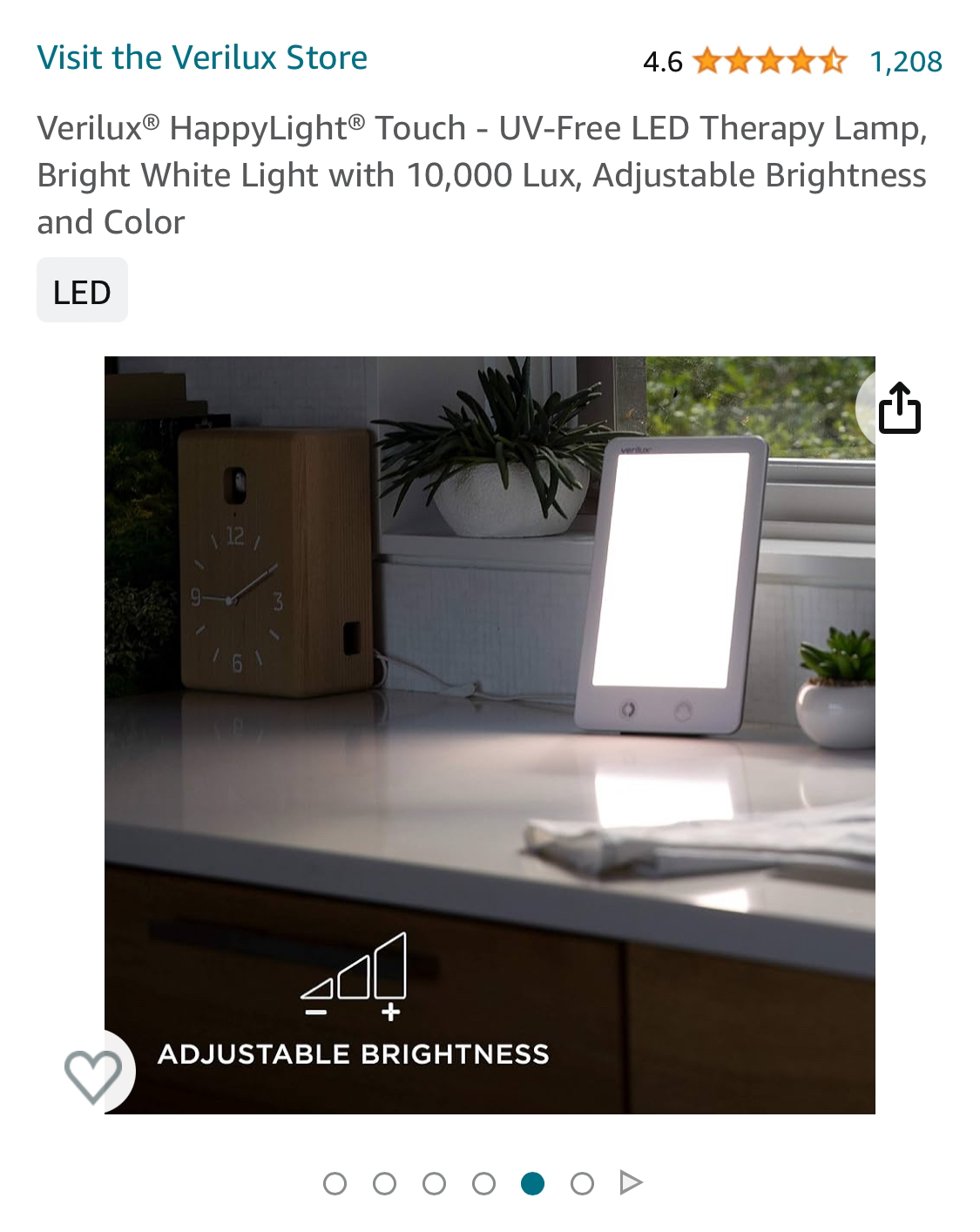Viewport: 980px width, 1232px height.
Task: Select the LED style badge
Action: 82,291
